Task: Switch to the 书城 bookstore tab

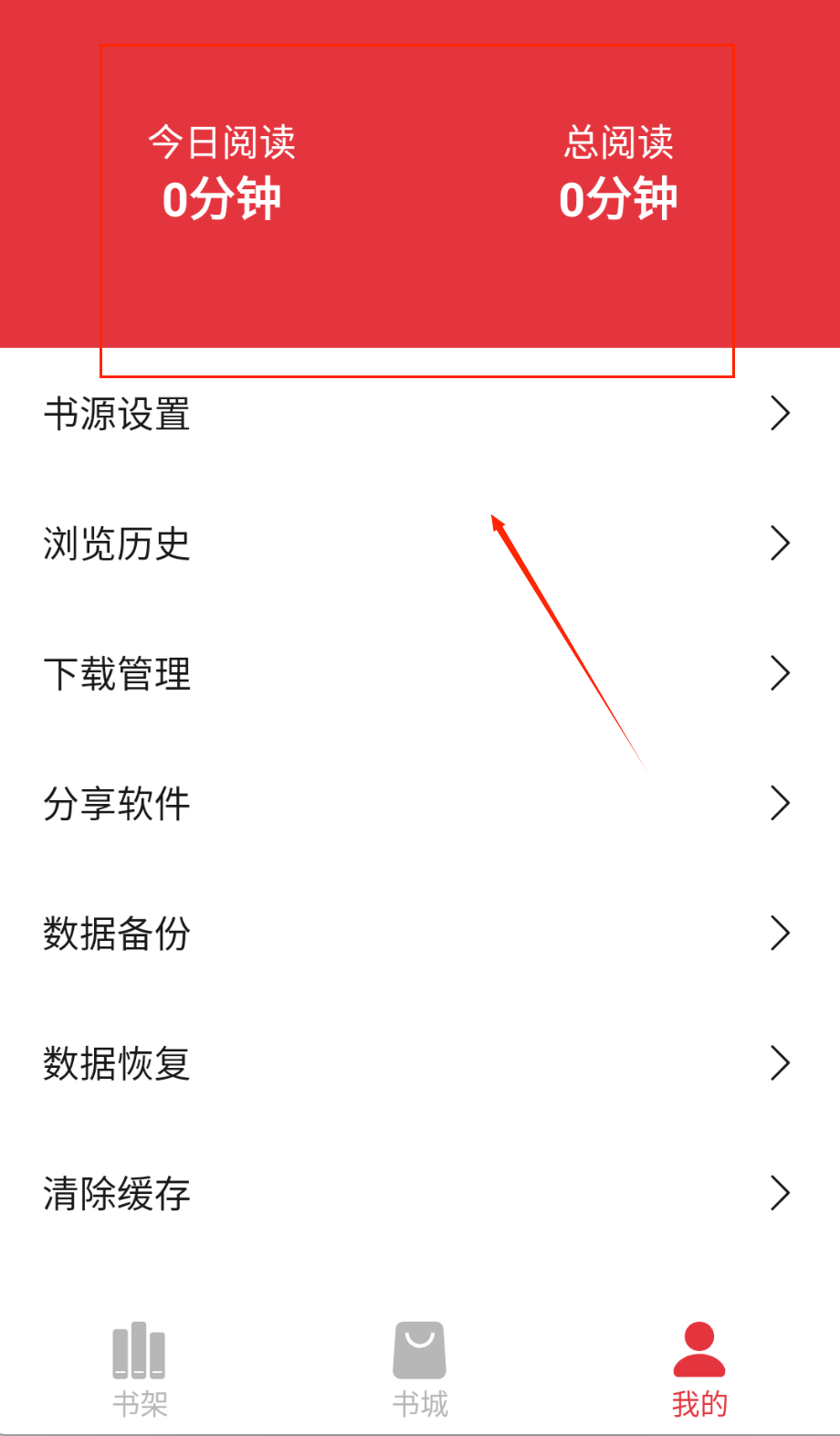Action: (x=420, y=1367)
